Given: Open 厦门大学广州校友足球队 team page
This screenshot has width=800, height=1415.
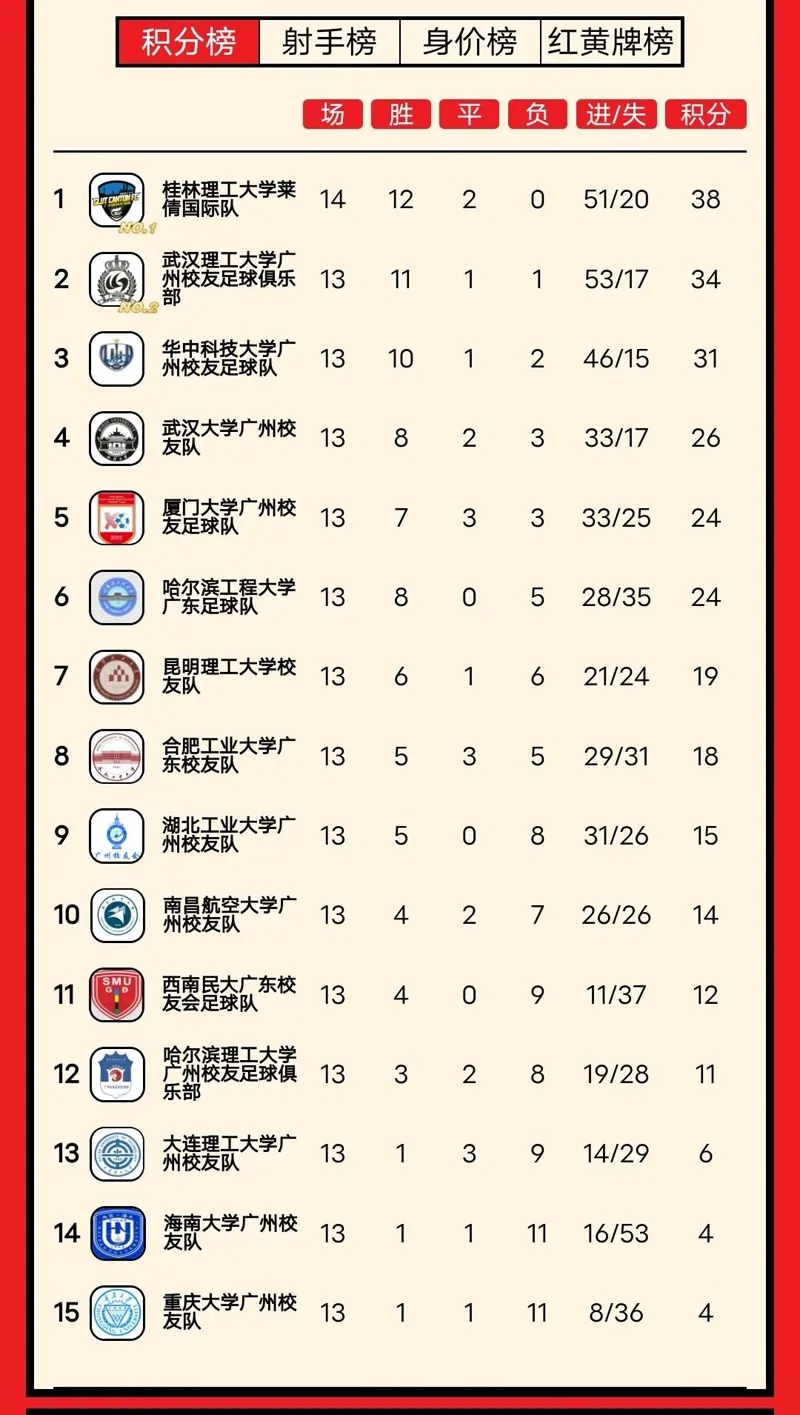Looking at the screenshot, I should 229,517.
